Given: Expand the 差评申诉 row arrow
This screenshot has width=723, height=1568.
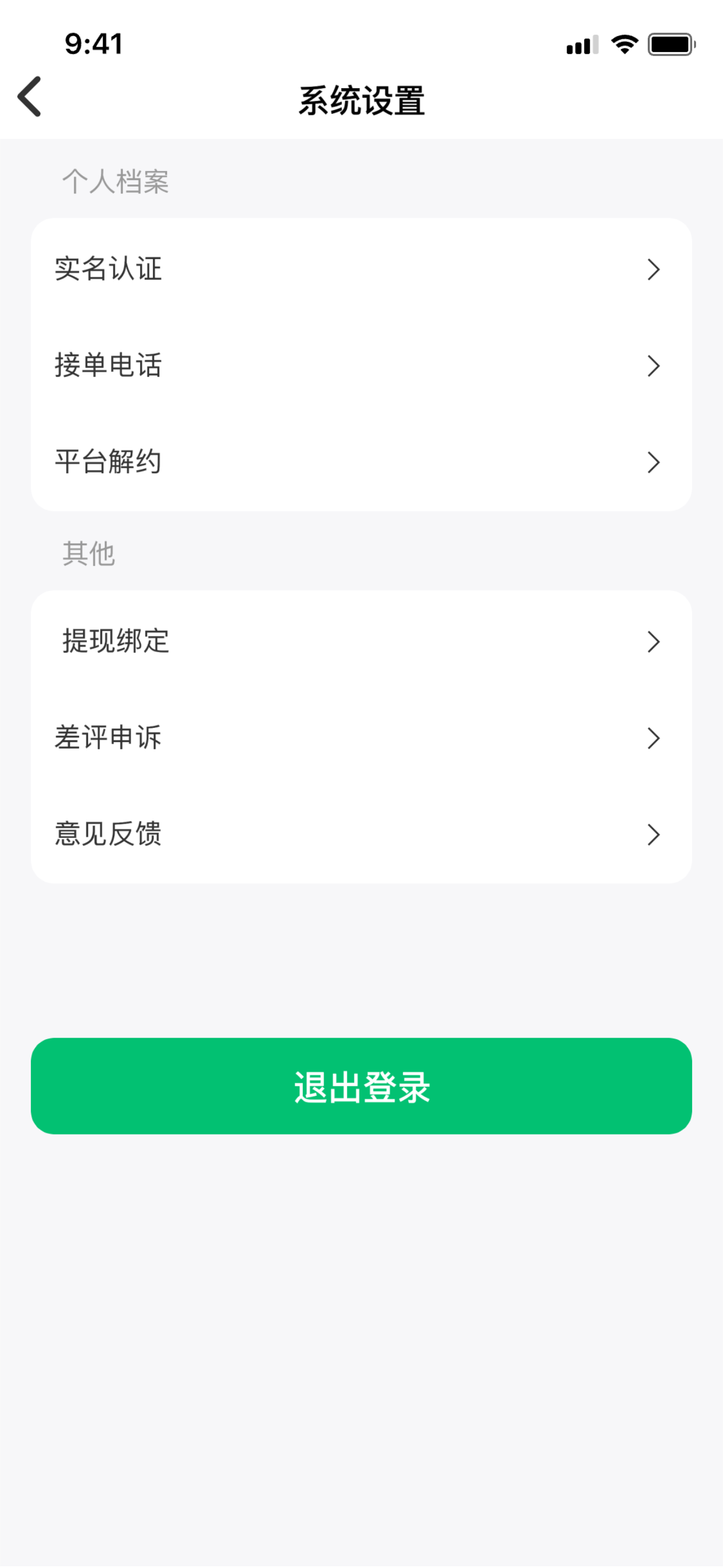Looking at the screenshot, I should coord(654,738).
